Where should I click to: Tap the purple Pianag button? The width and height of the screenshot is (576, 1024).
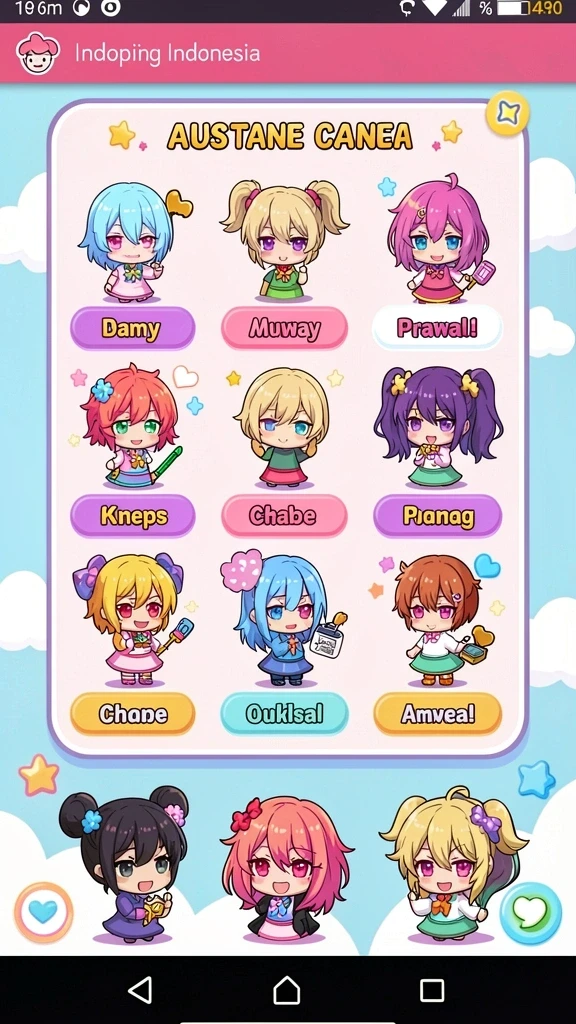tap(438, 516)
